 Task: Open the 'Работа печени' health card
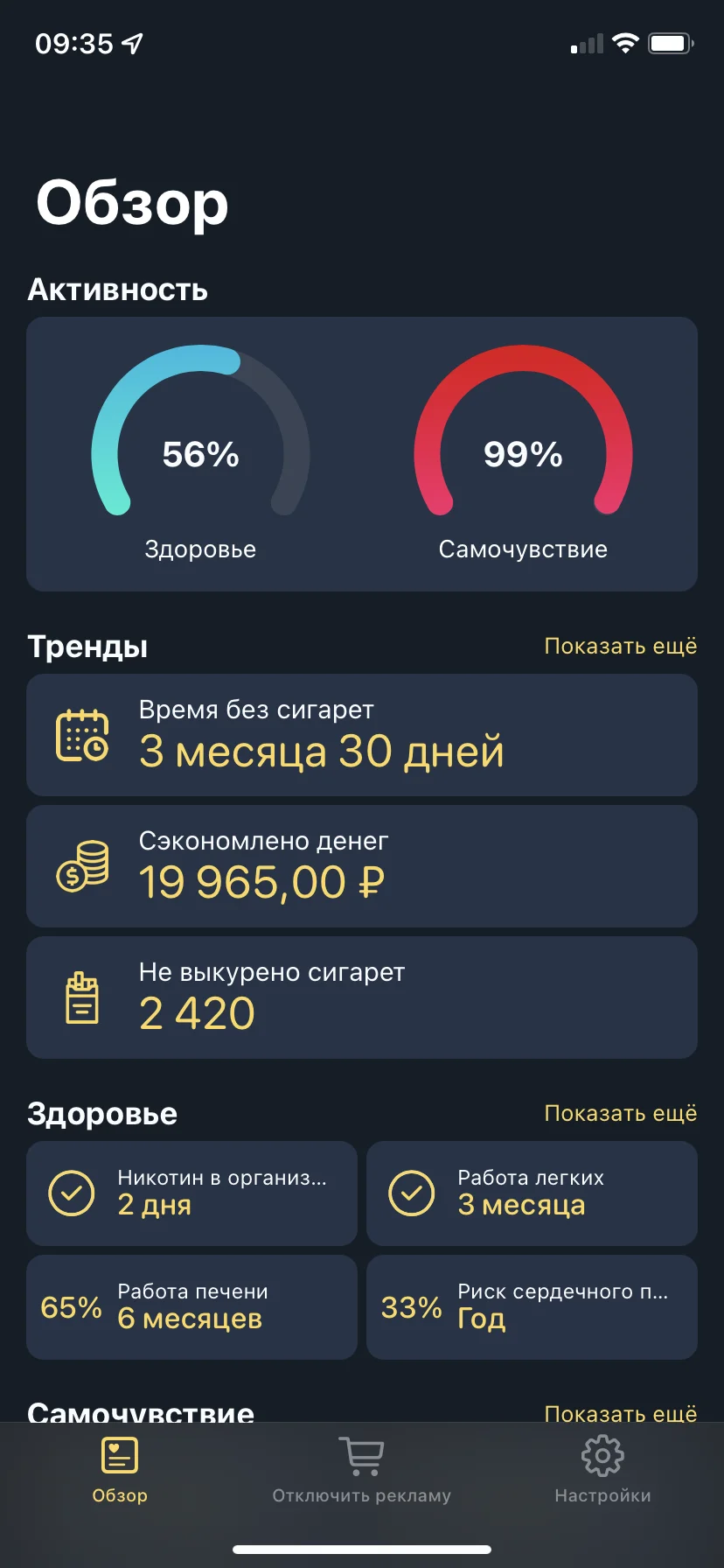pyautogui.click(x=191, y=1306)
